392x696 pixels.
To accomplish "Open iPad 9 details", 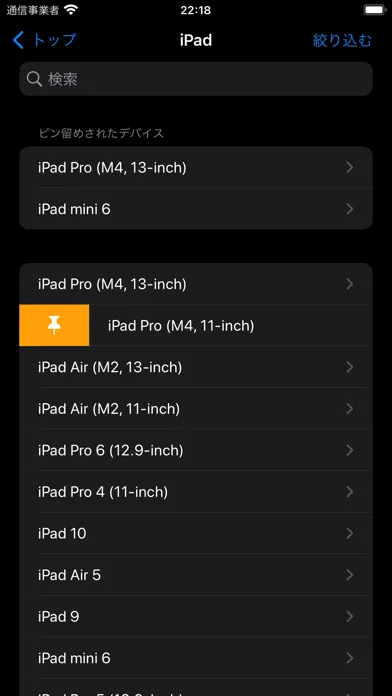I will click(196, 616).
